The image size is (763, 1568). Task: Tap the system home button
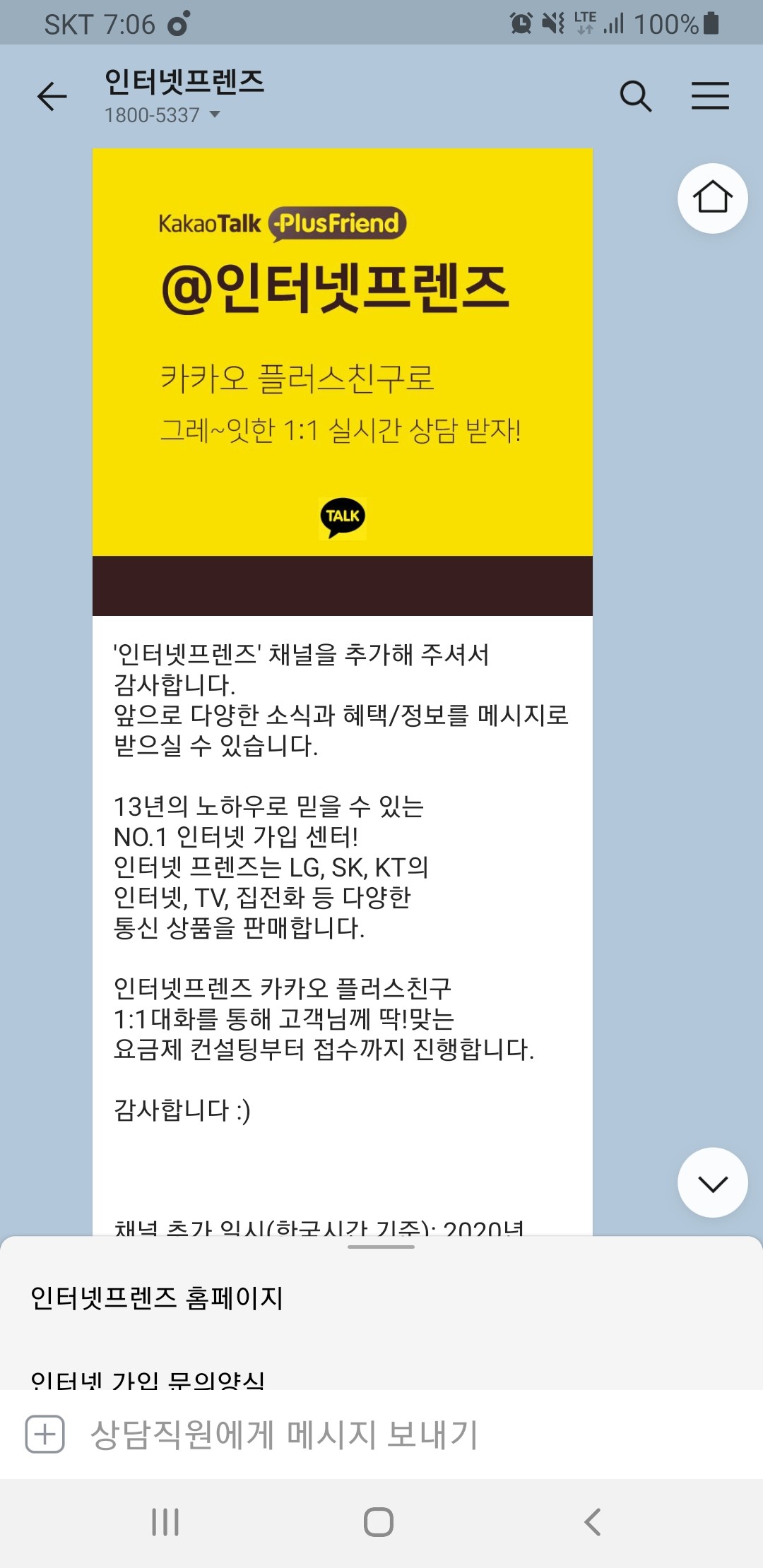(379, 1521)
